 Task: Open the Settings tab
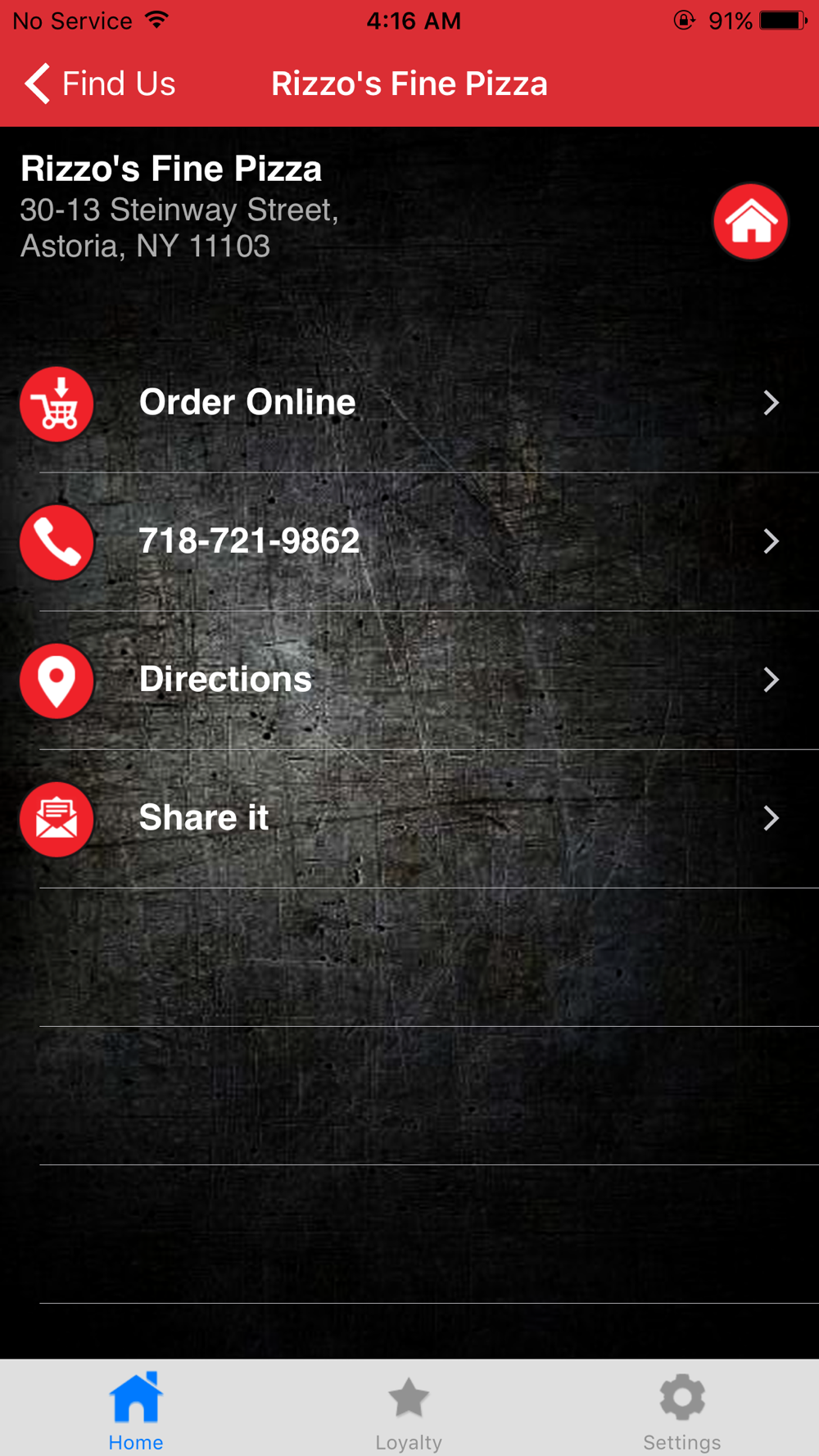[681, 1410]
